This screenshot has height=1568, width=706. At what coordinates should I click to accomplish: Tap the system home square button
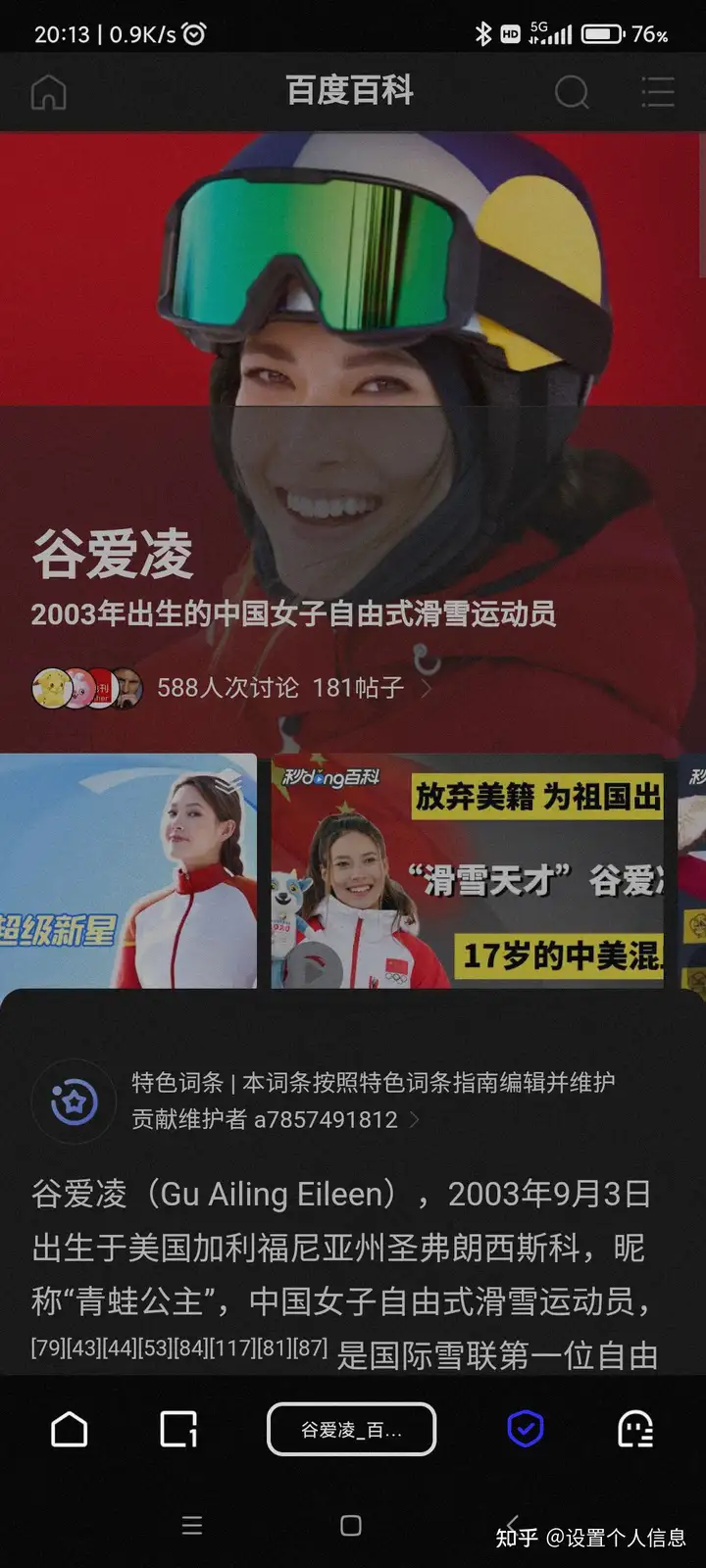[x=351, y=1525]
